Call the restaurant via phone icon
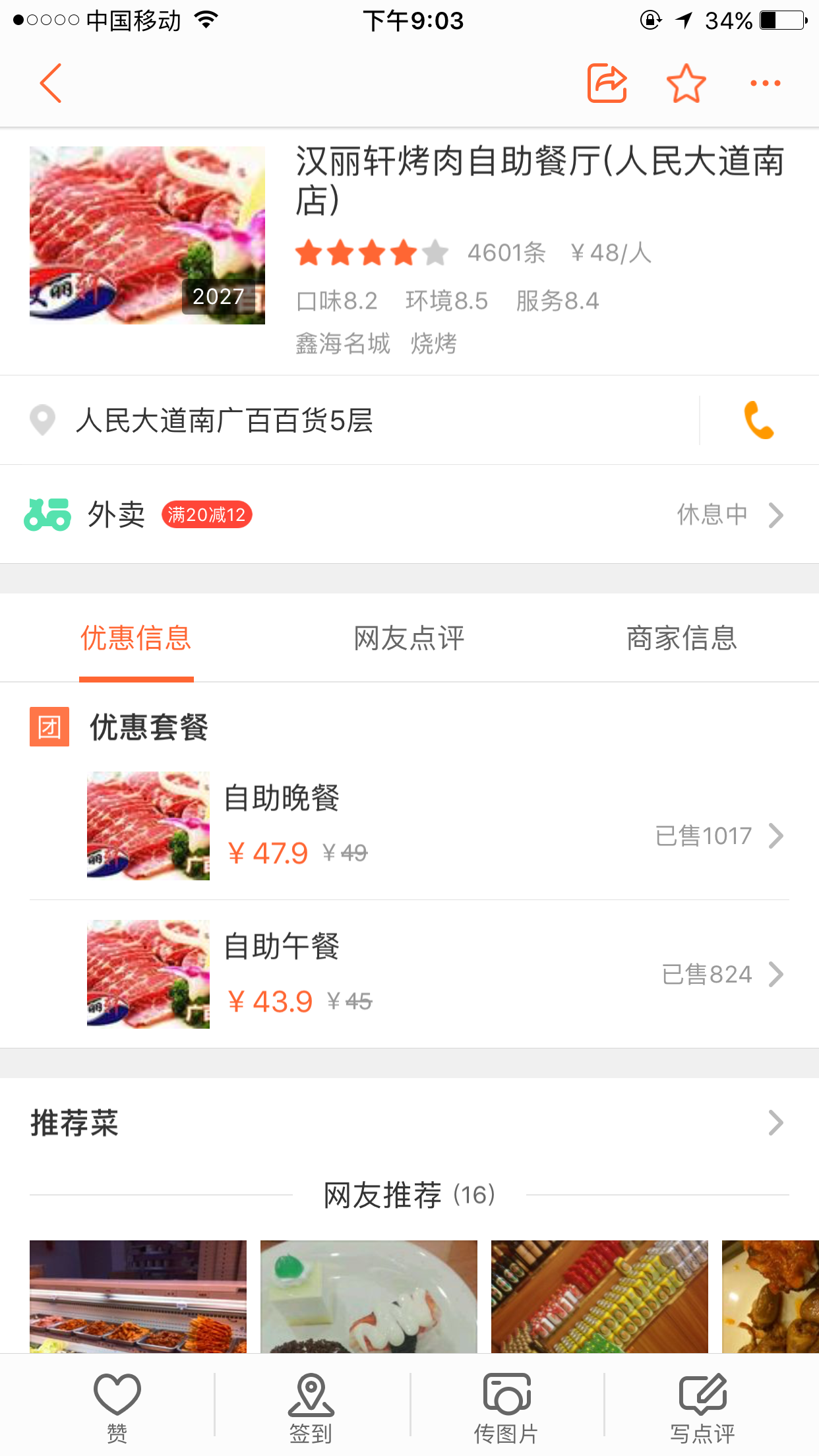 [x=759, y=421]
